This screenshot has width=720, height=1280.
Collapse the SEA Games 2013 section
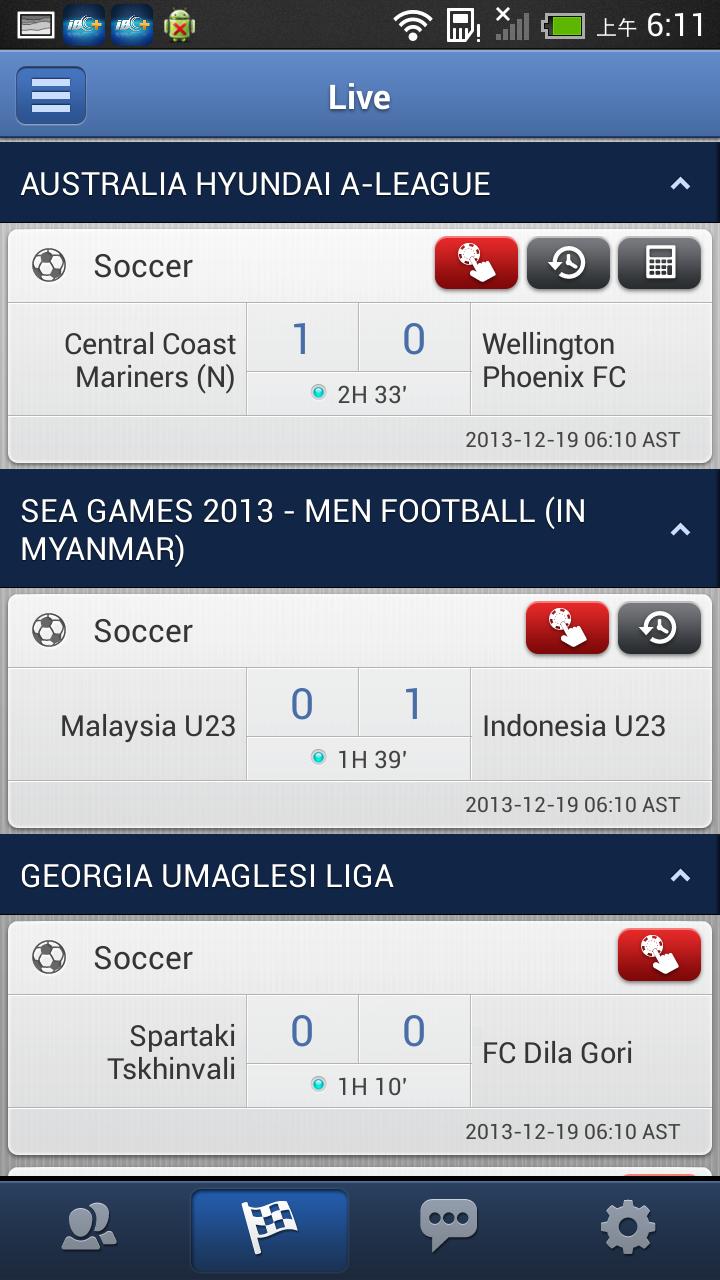pyautogui.click(x=680, y=530)
